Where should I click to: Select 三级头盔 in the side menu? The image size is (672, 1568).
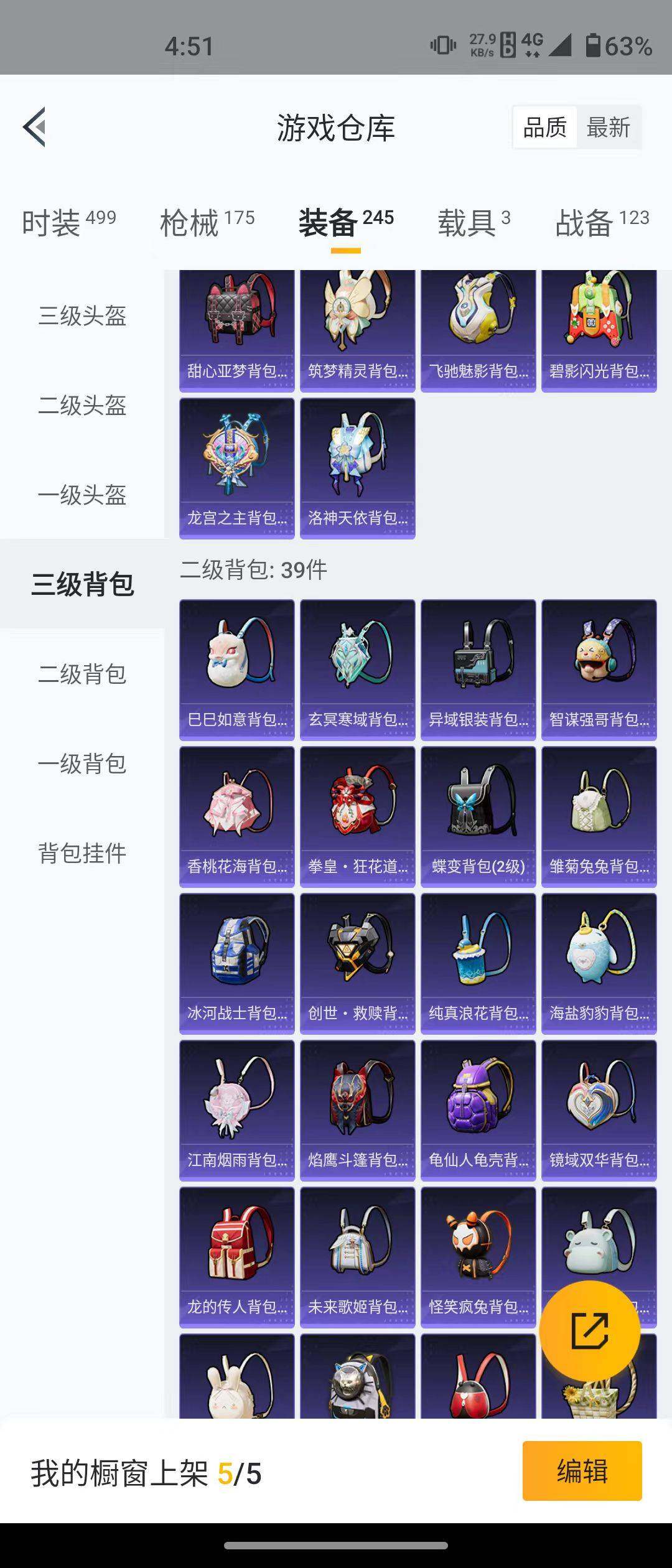click(82, 316)
